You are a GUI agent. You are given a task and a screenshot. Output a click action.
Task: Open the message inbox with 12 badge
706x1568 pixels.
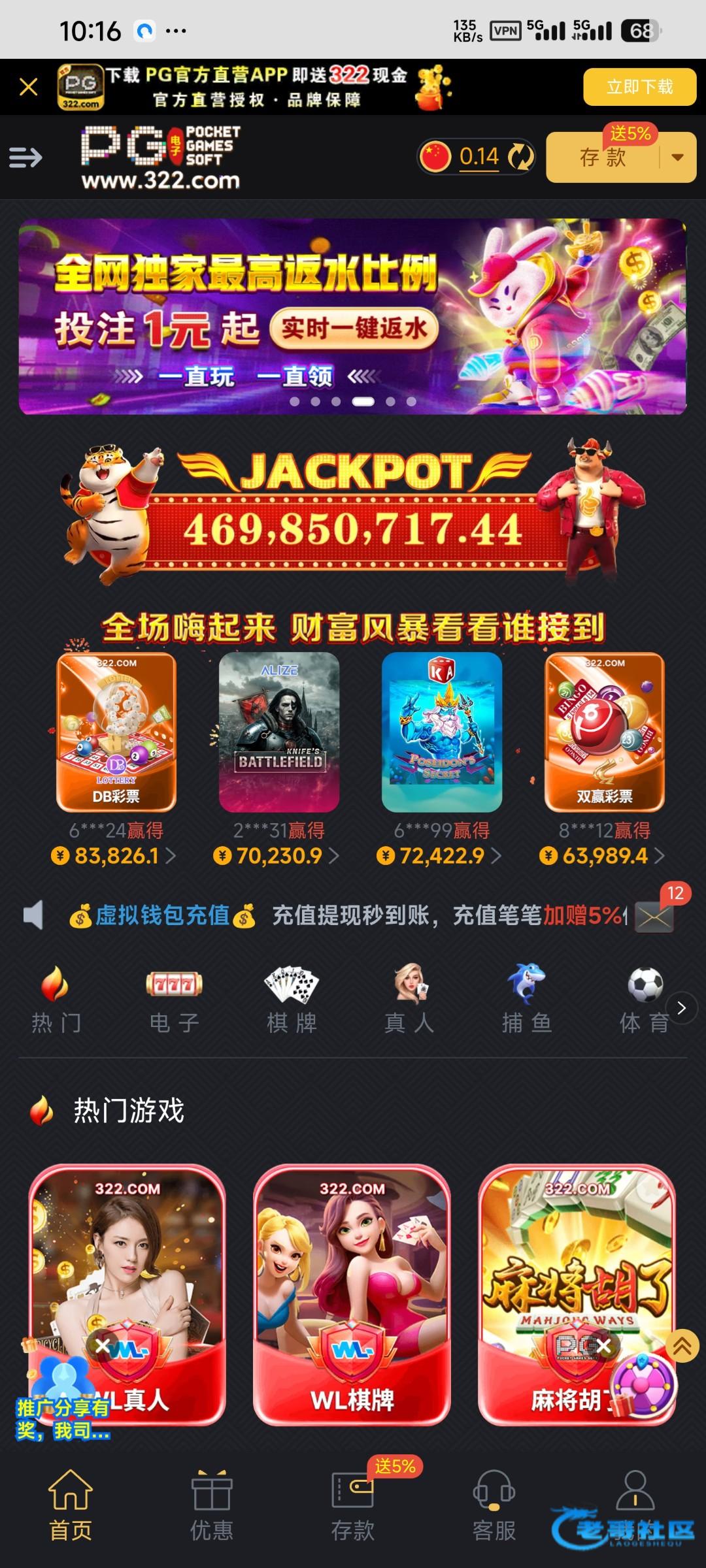[655, 917]
